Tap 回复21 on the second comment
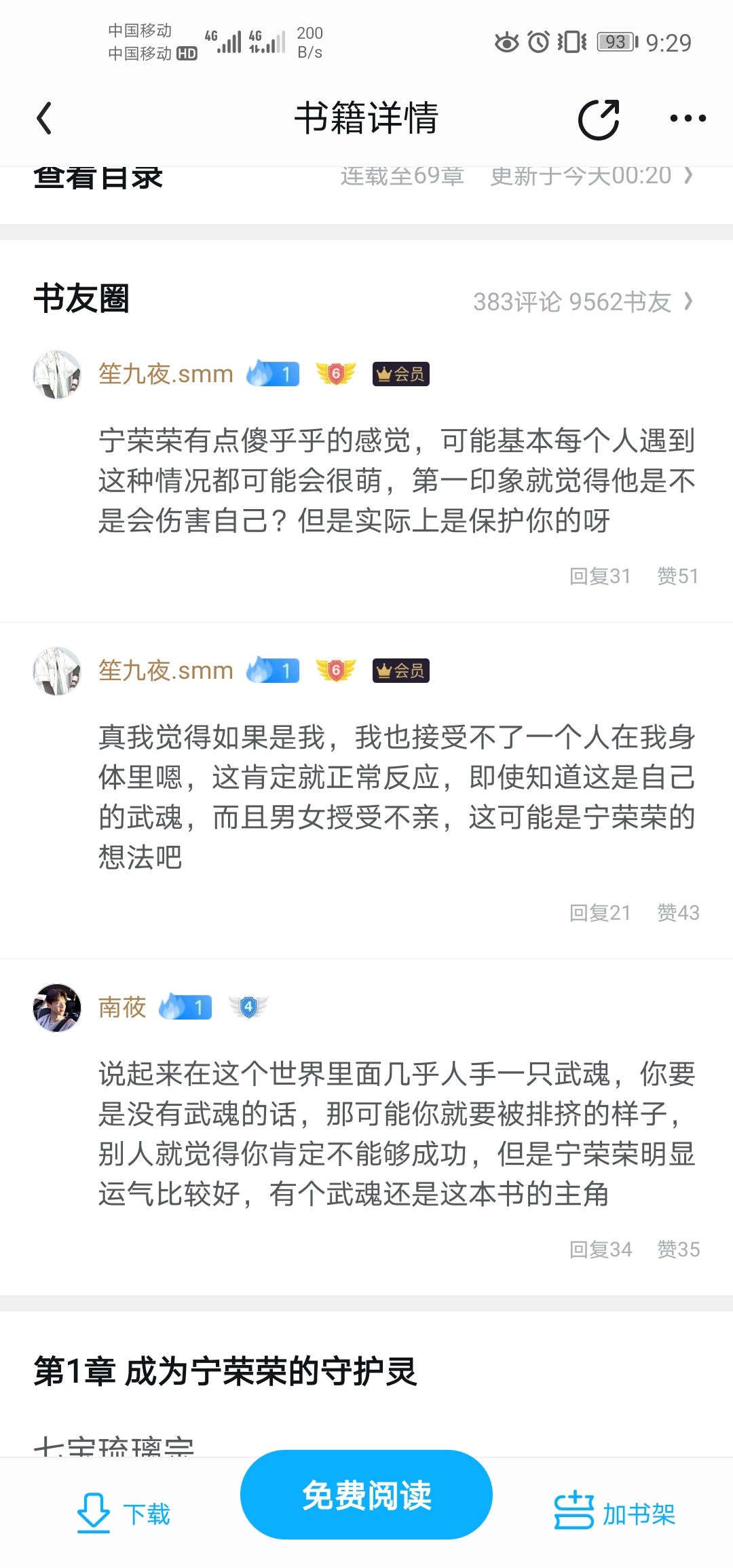Viewport: 733px width, 1568px height. coord(600,913)
